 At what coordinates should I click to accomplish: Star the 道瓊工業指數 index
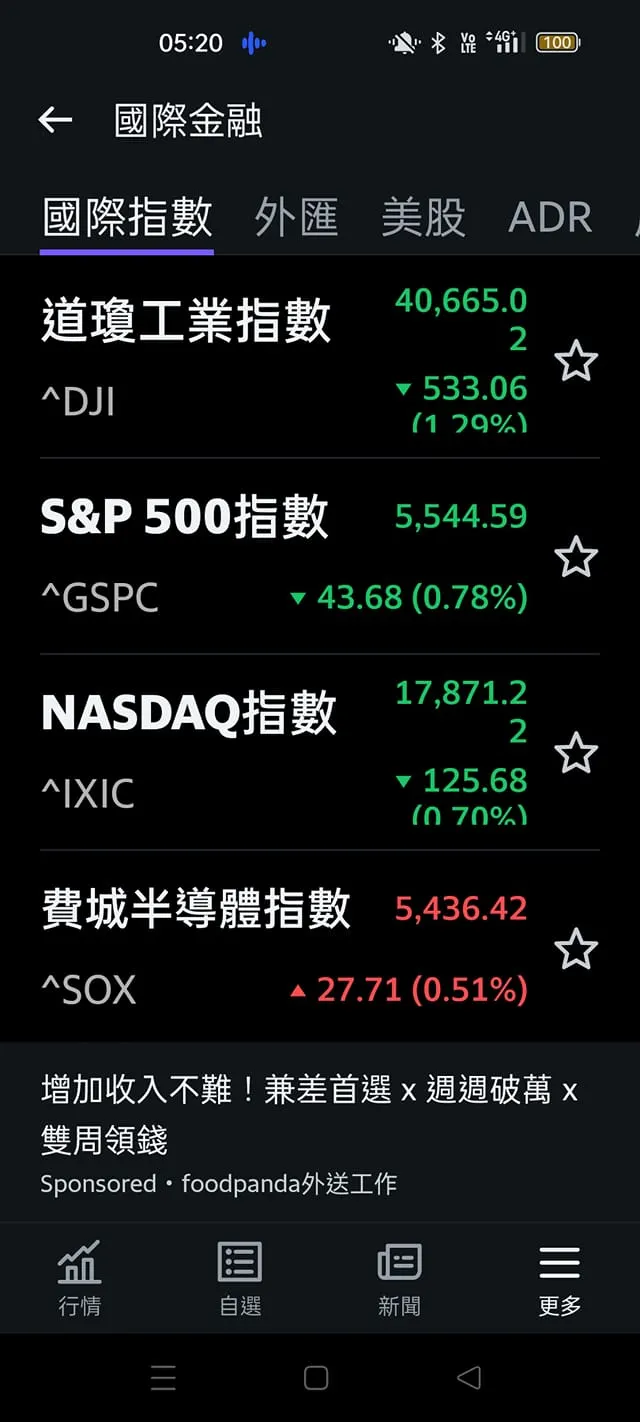[x=575, y=361]
